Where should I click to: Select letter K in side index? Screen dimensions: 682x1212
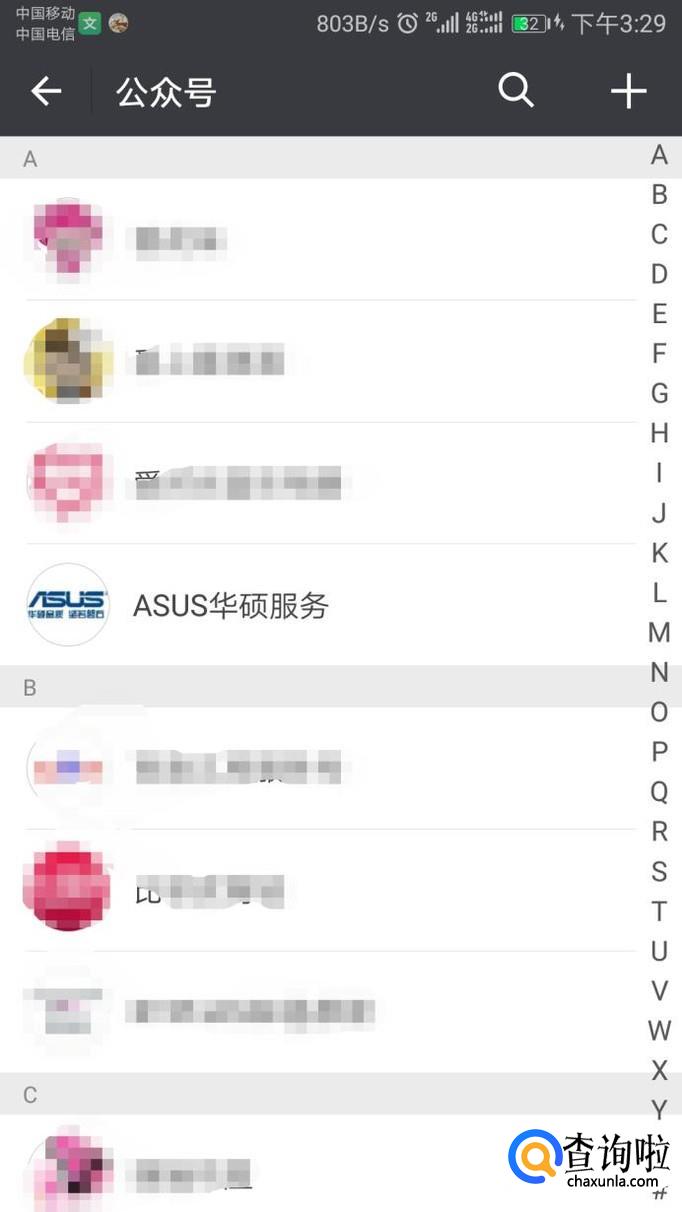(x=659, y=553)
